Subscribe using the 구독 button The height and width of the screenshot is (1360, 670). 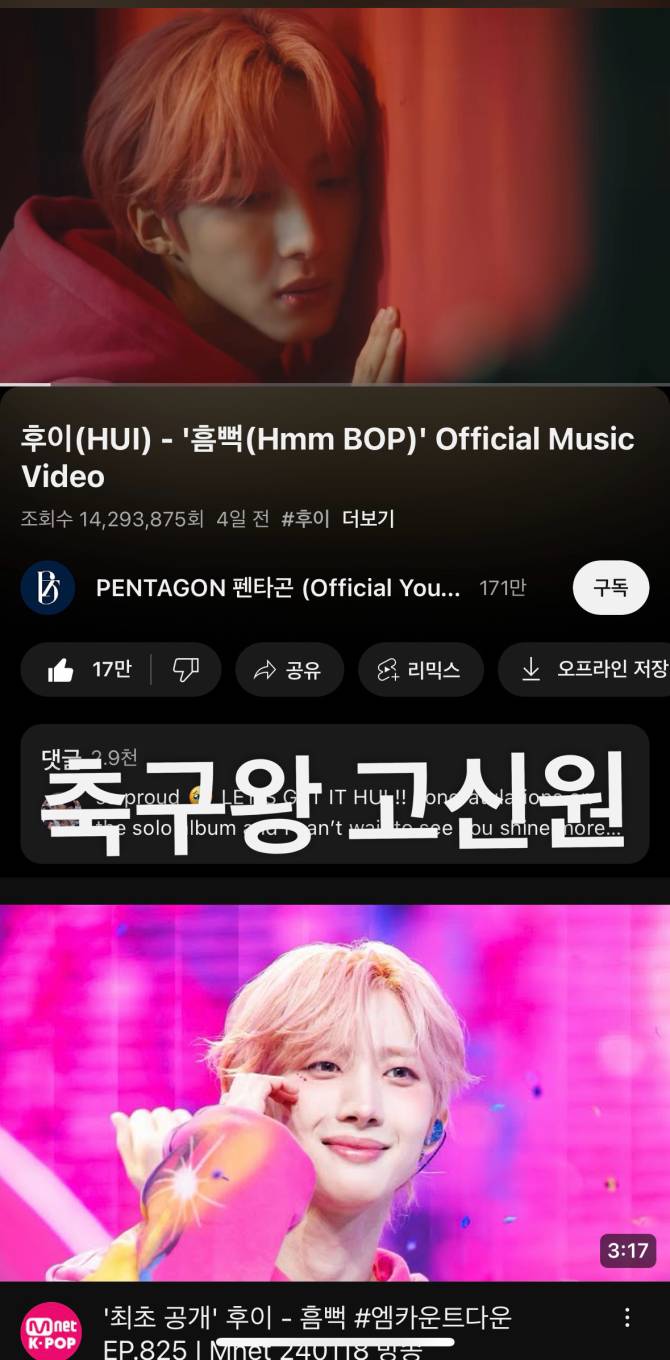pyautogui.click(x=610, y=588)
